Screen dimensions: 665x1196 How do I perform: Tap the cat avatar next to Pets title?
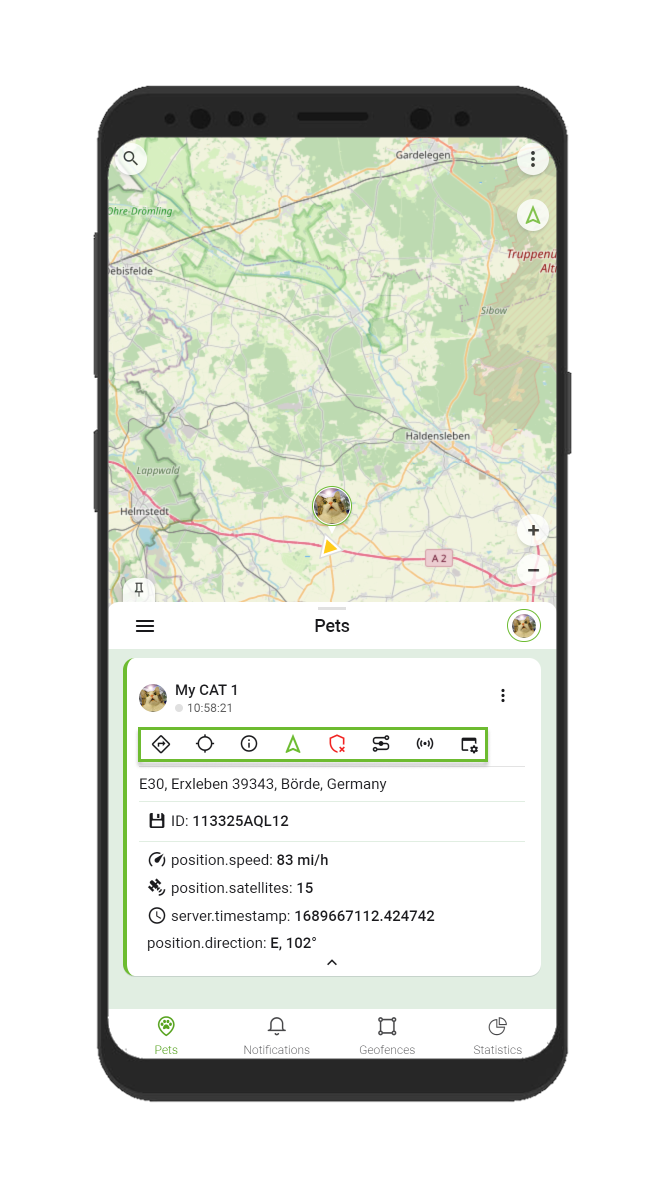click(524, 626)
